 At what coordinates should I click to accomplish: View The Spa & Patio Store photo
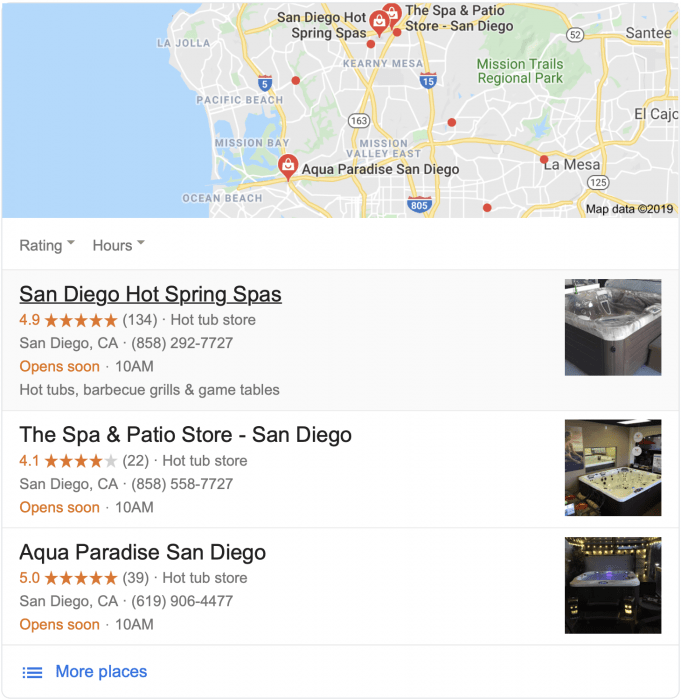[x=612, y=468]
